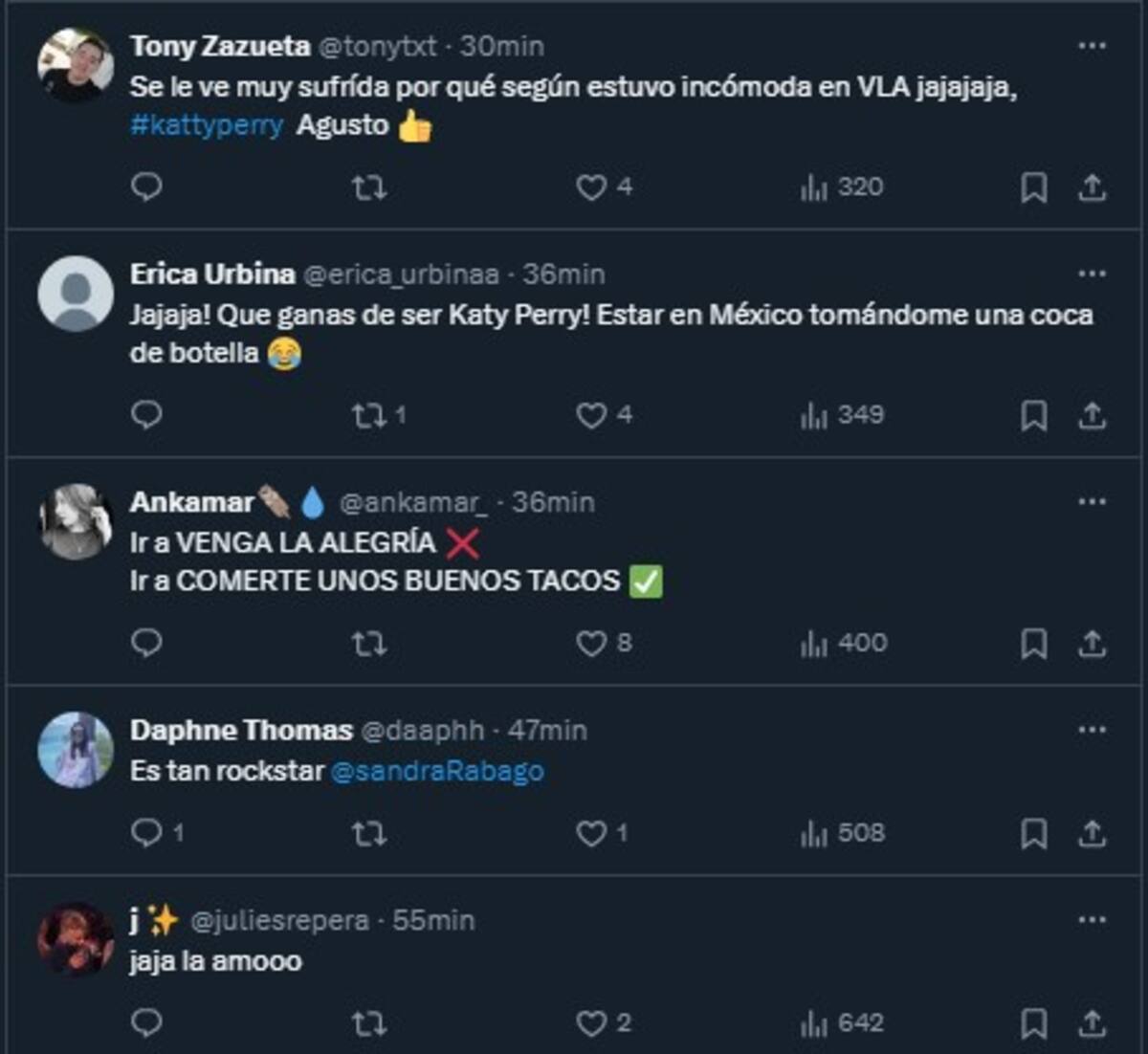This screenshot has height=1054, width=1148.
Task: Bookmark Daphne Thomas's tweet
Action: coord(1033,833)
